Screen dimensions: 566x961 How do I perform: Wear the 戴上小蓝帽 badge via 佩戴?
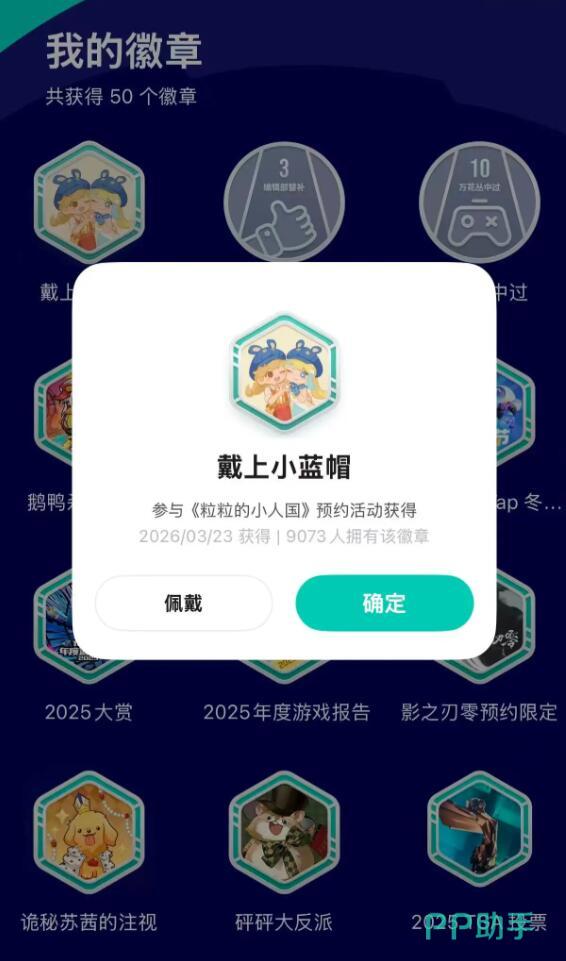coord(184,603)
